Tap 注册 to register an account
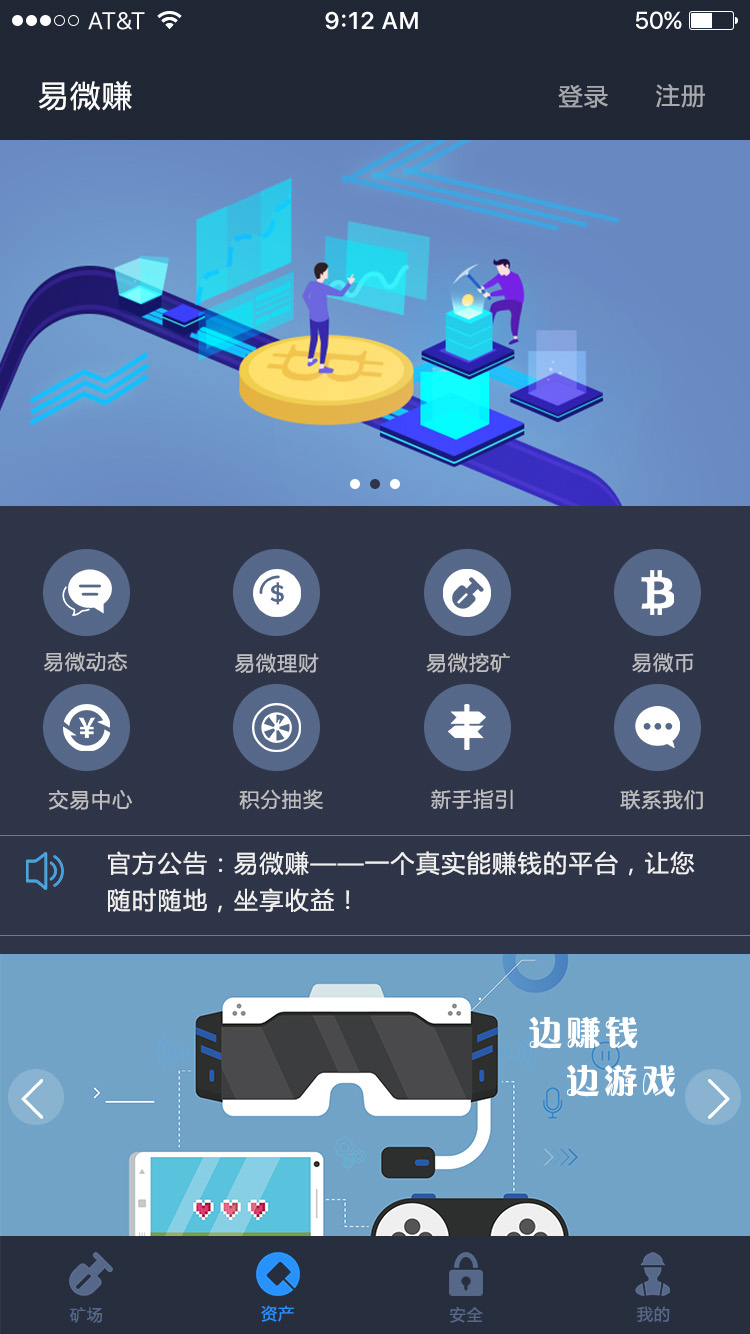 click(x=680, y=97)
